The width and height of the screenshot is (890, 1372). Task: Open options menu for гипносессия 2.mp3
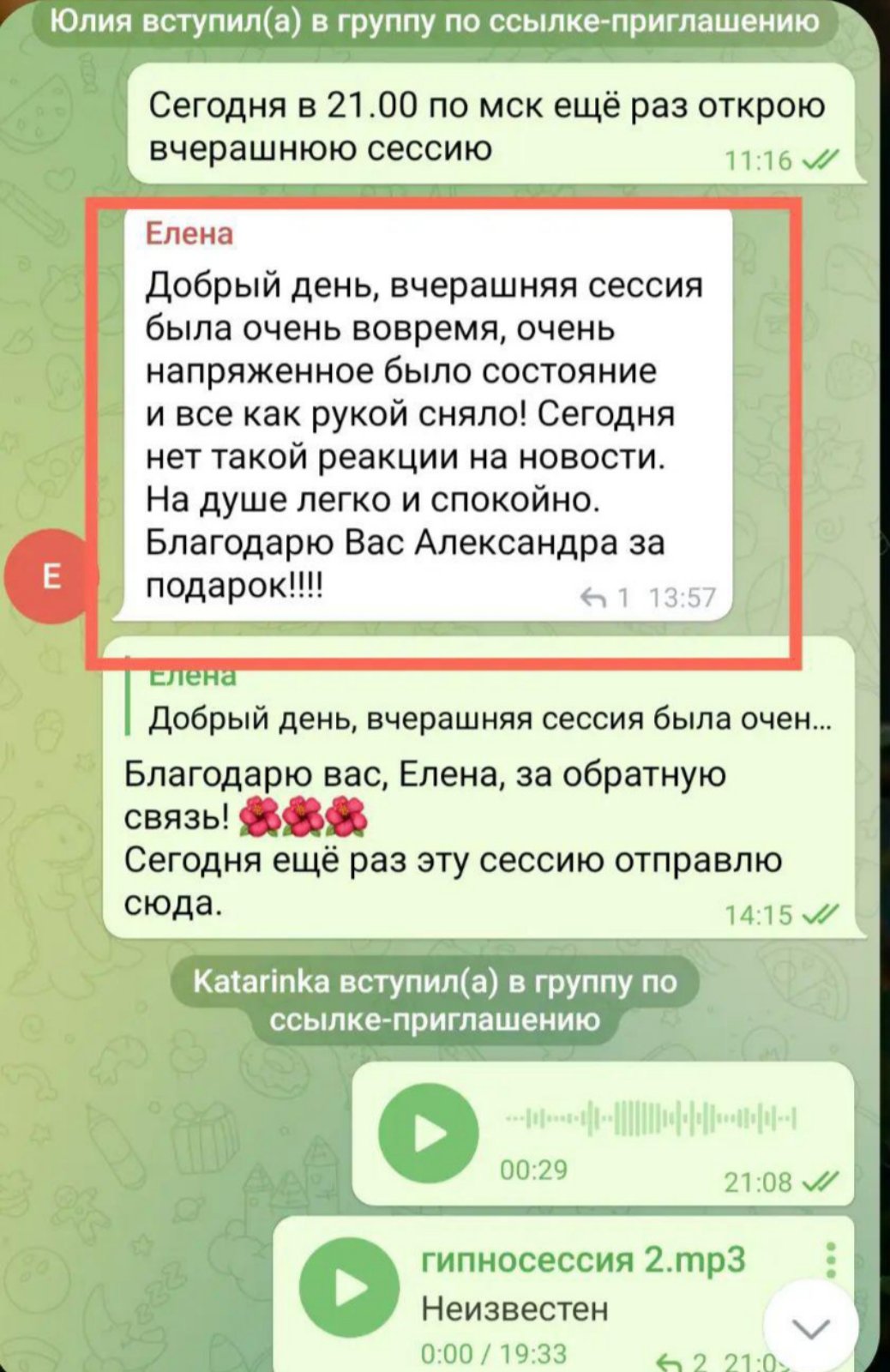(830, 1260)
